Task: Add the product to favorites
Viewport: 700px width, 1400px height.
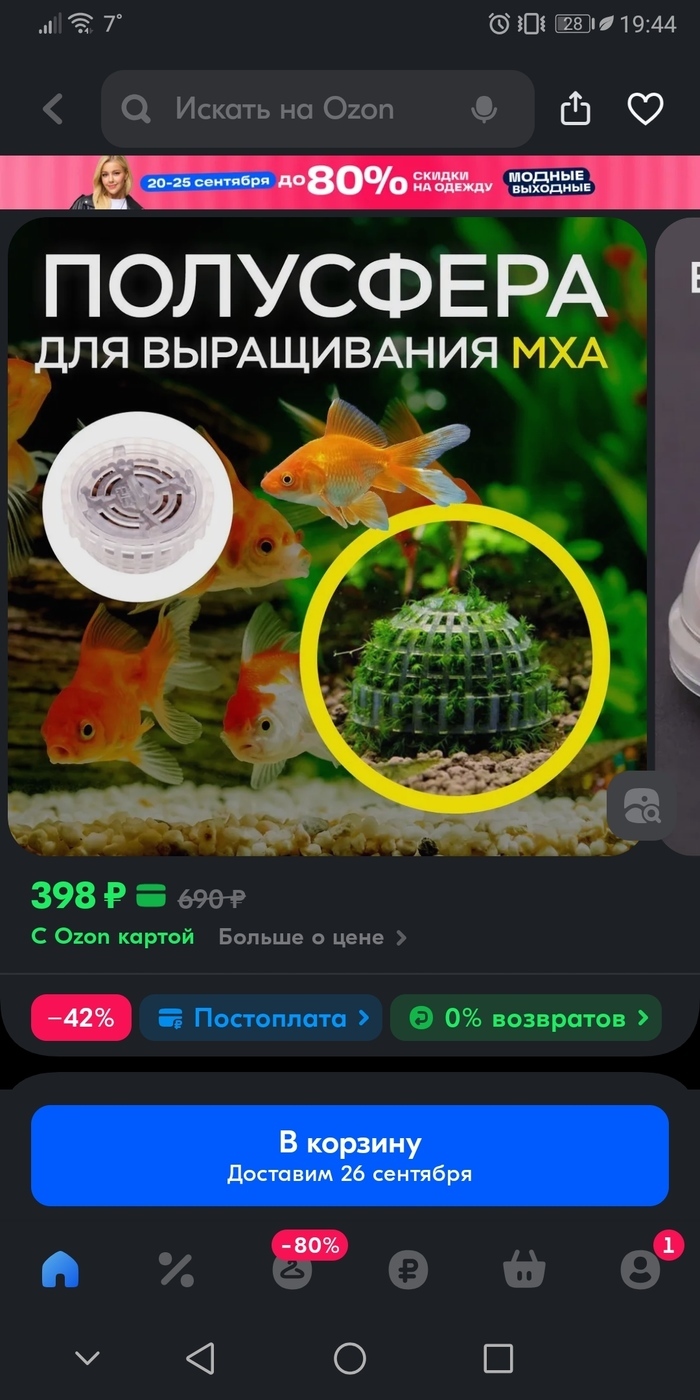Action: pyautogui.click(x=646, y=109)
